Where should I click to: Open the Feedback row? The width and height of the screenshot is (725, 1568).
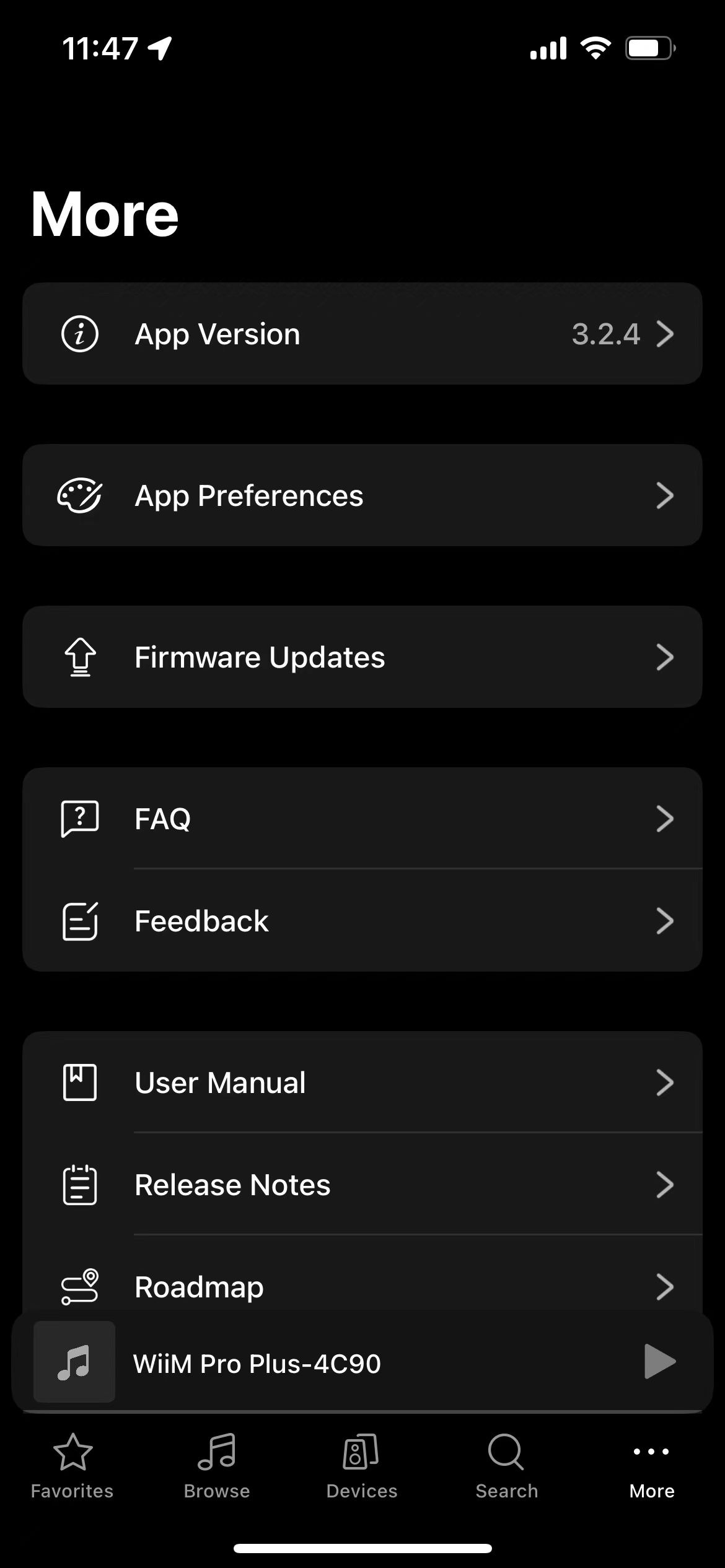coord(362,921)
